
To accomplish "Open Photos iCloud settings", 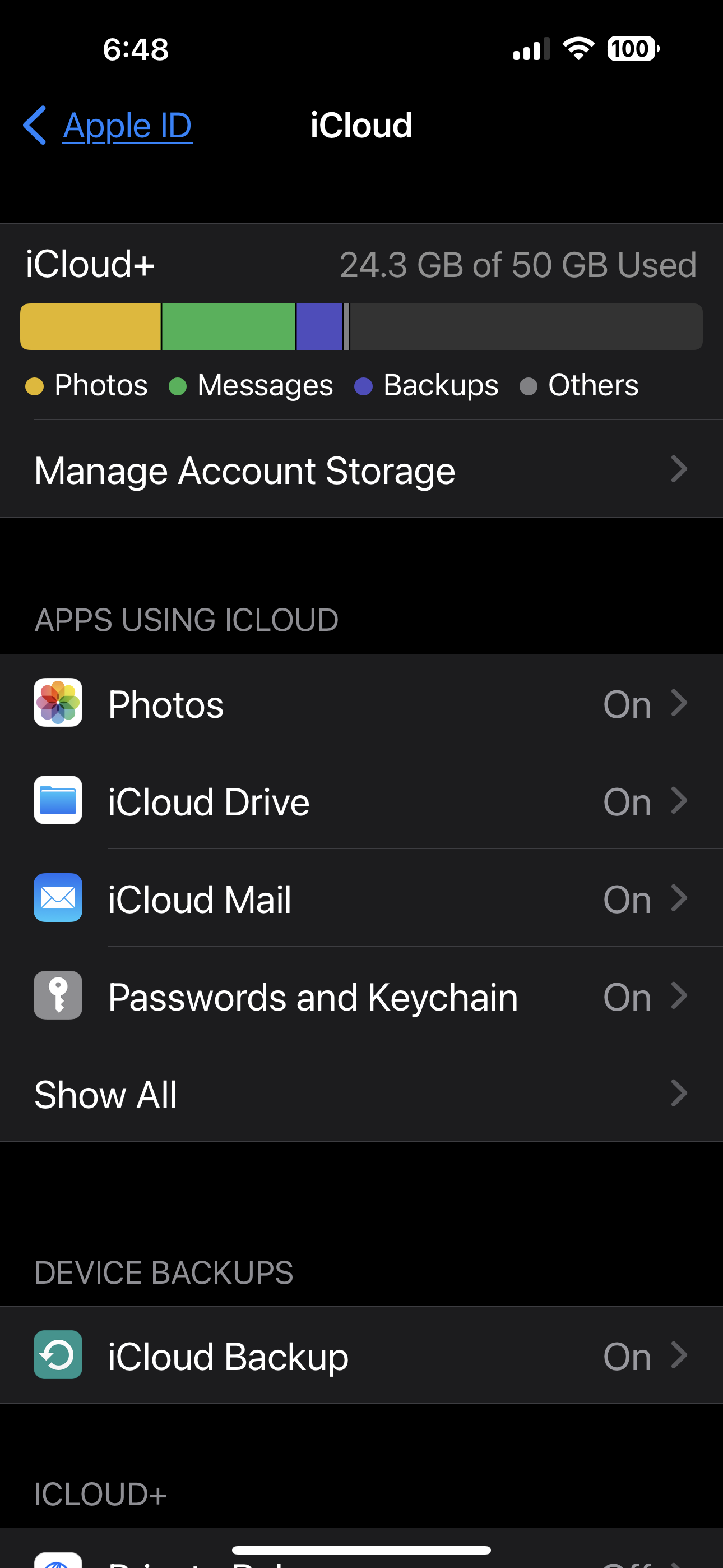I will [361, 704].
